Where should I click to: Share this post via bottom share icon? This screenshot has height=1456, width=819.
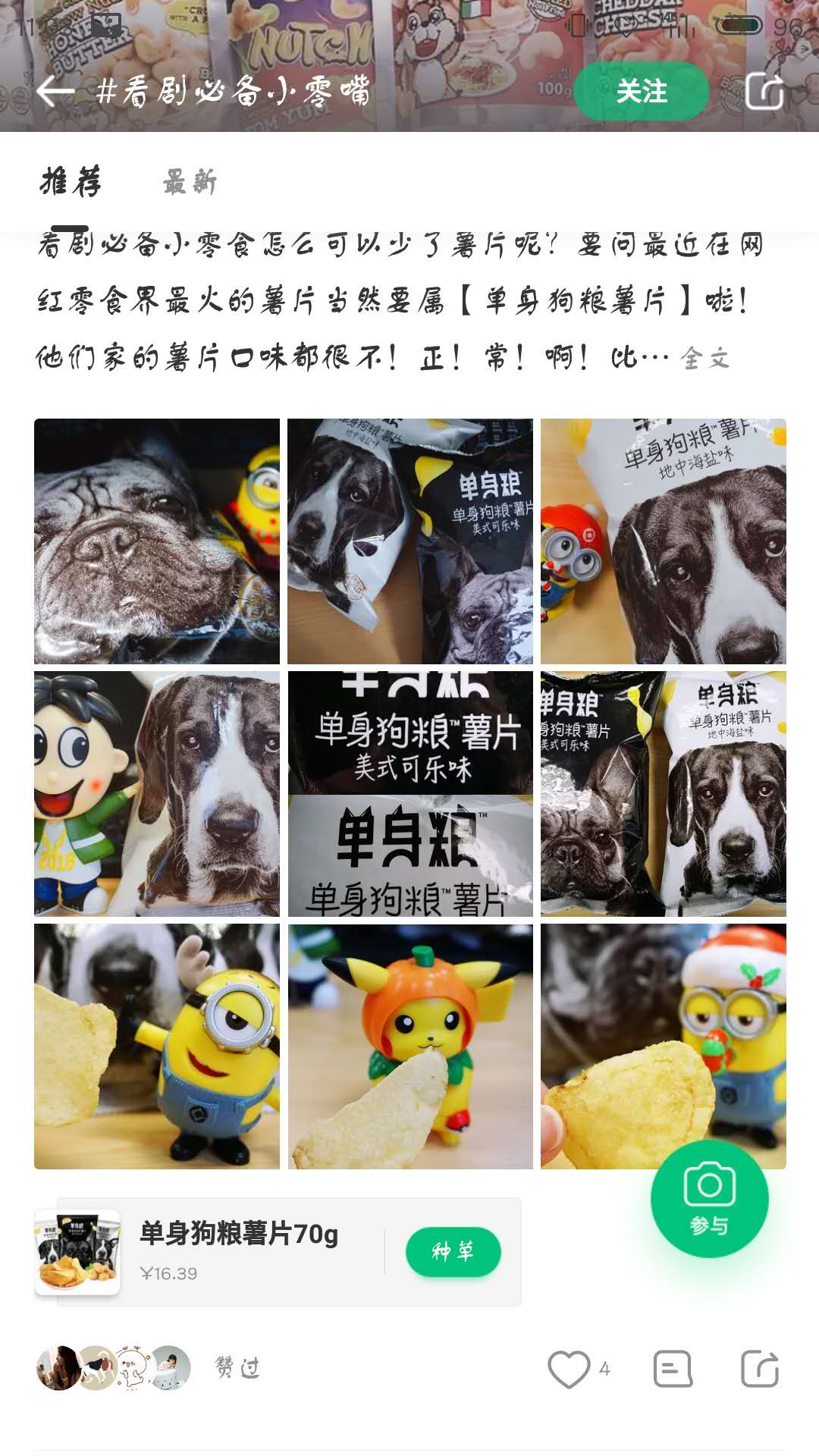[760, 1369]
